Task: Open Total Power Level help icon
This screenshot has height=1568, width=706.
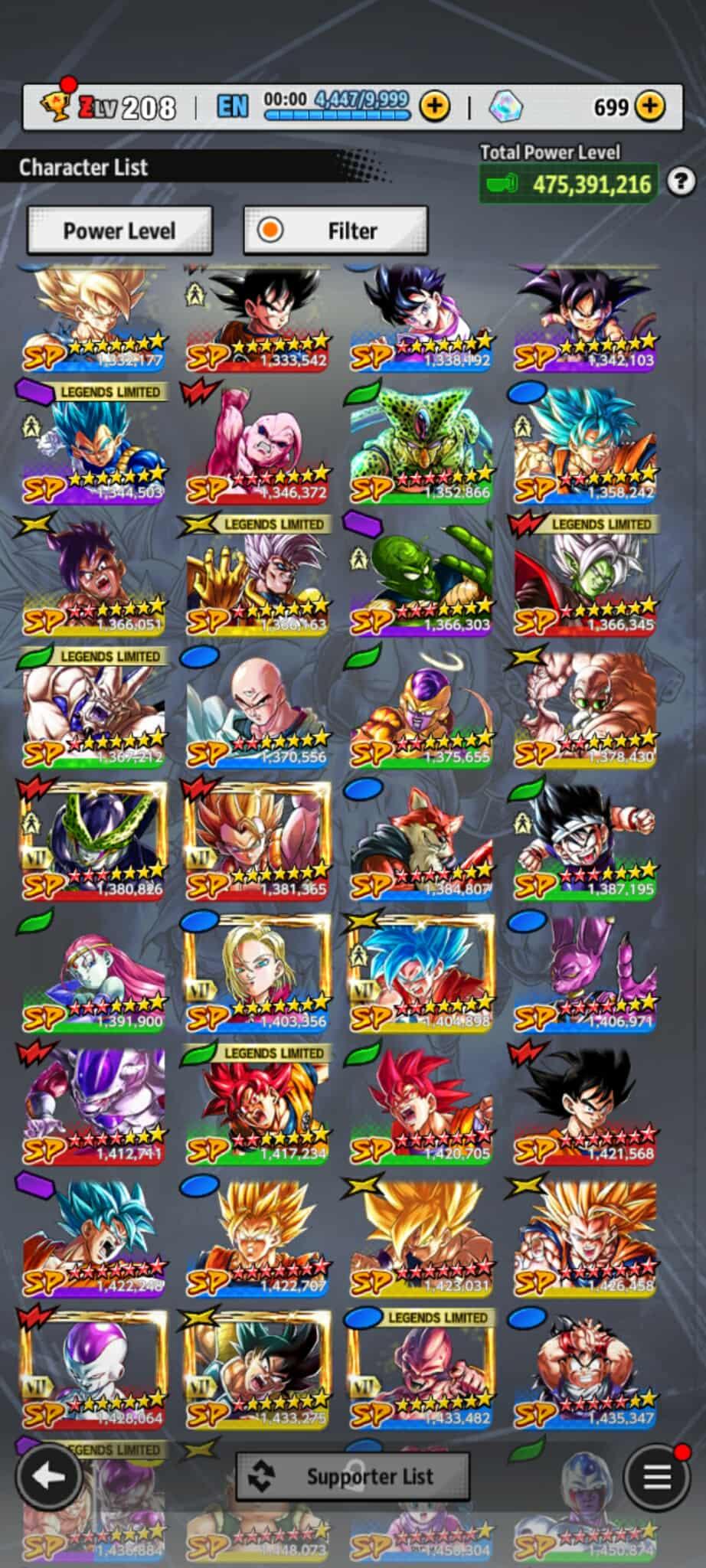Action: click(x=681, y=182)
